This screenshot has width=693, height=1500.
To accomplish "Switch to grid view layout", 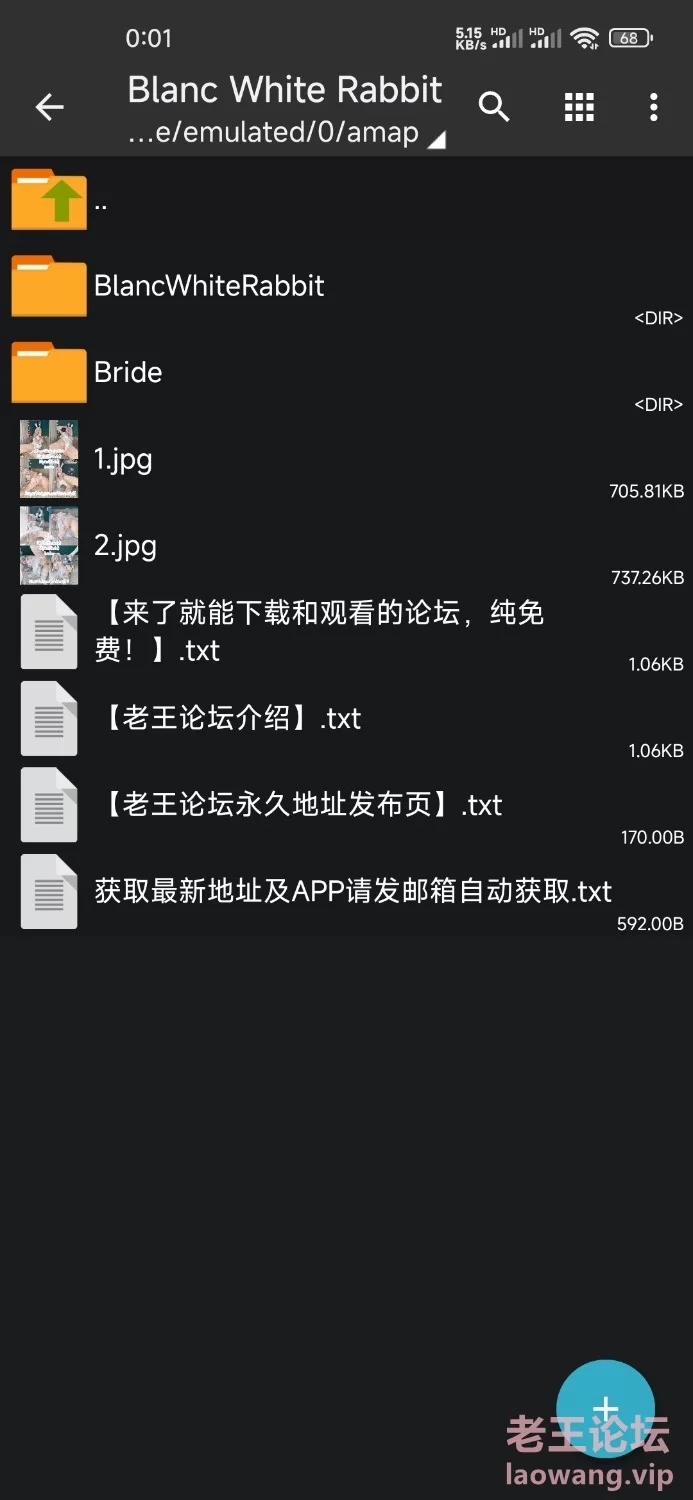I will point(579,107).
